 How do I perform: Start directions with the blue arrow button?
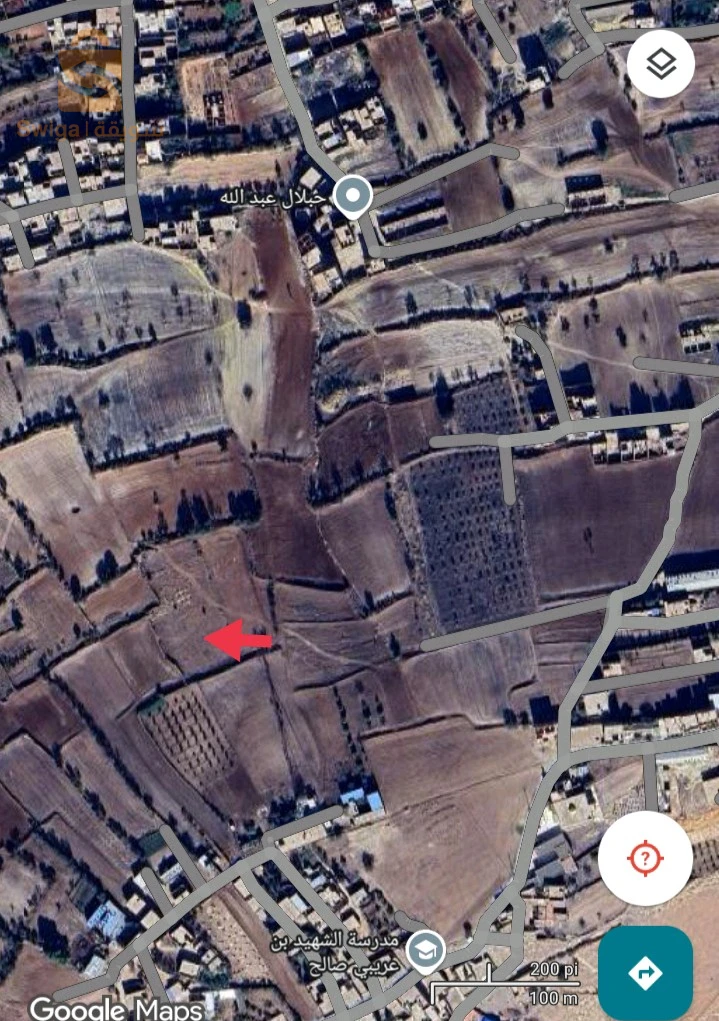pos(645,972)
